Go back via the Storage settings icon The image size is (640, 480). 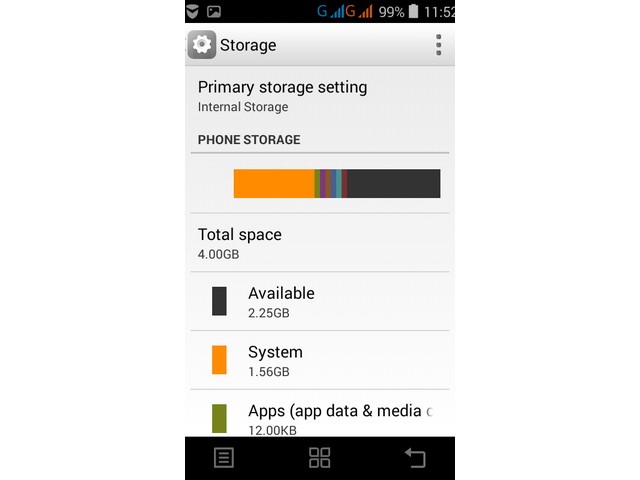coord(202,45)
